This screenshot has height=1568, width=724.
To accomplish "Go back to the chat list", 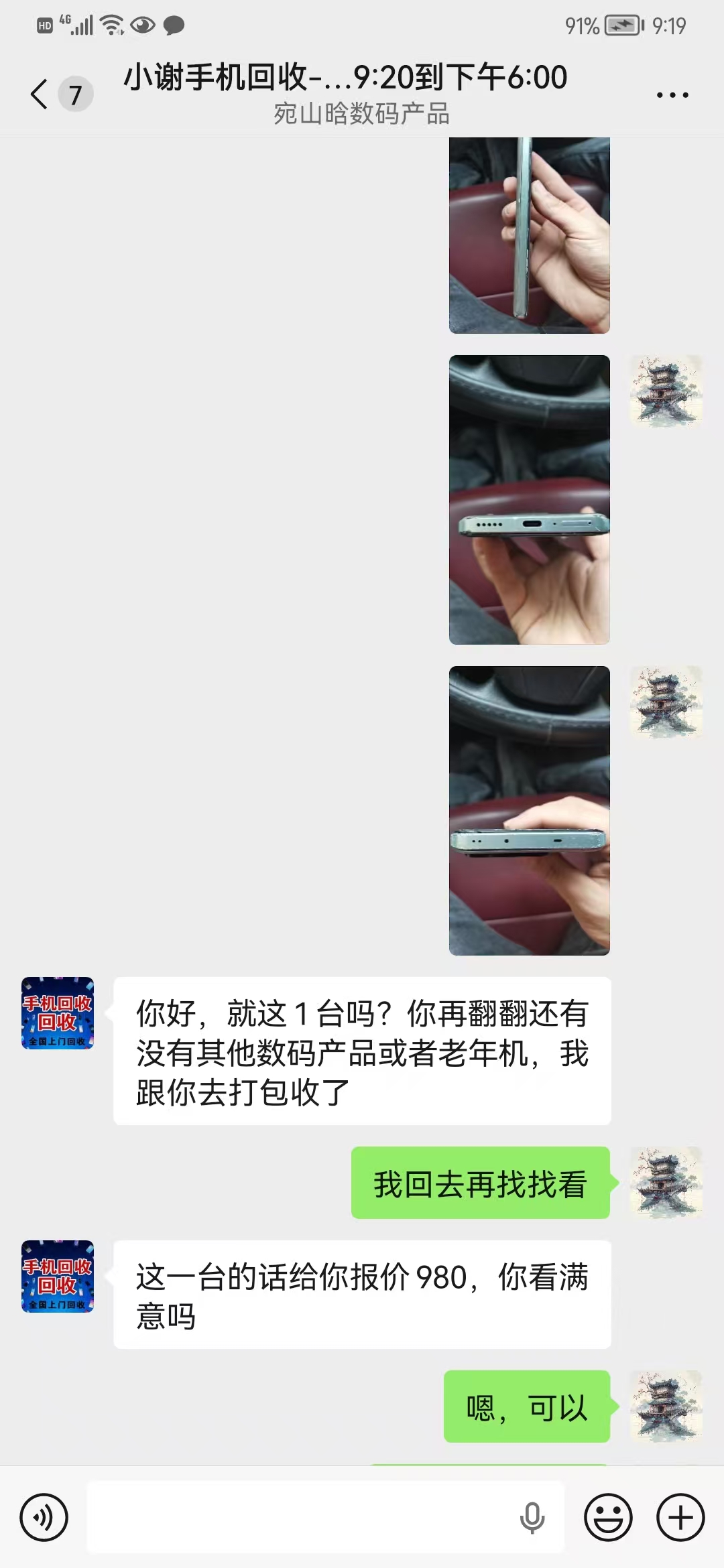I will tap(40, 94).
